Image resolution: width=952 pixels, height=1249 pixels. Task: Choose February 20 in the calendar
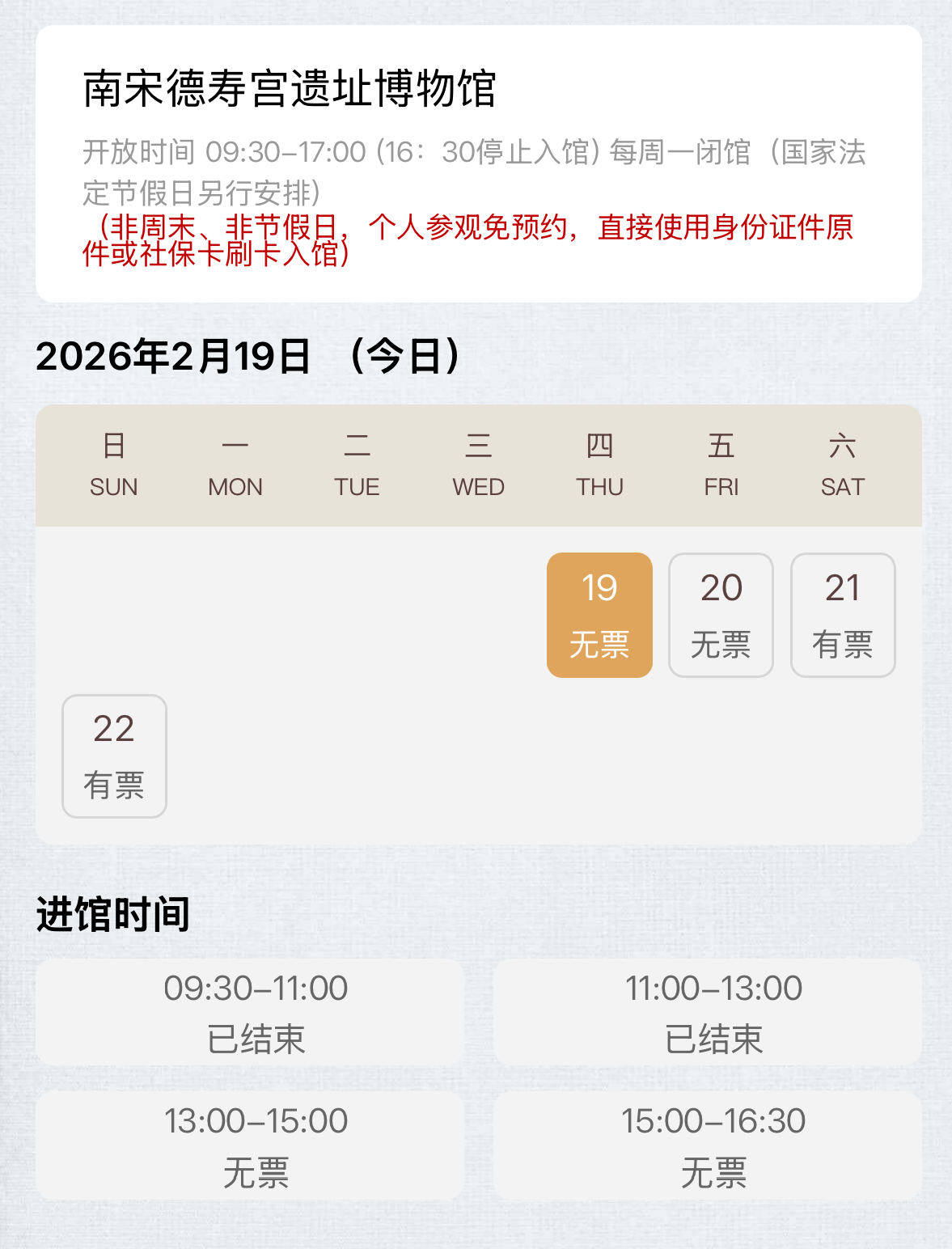[x=721, y=615]
